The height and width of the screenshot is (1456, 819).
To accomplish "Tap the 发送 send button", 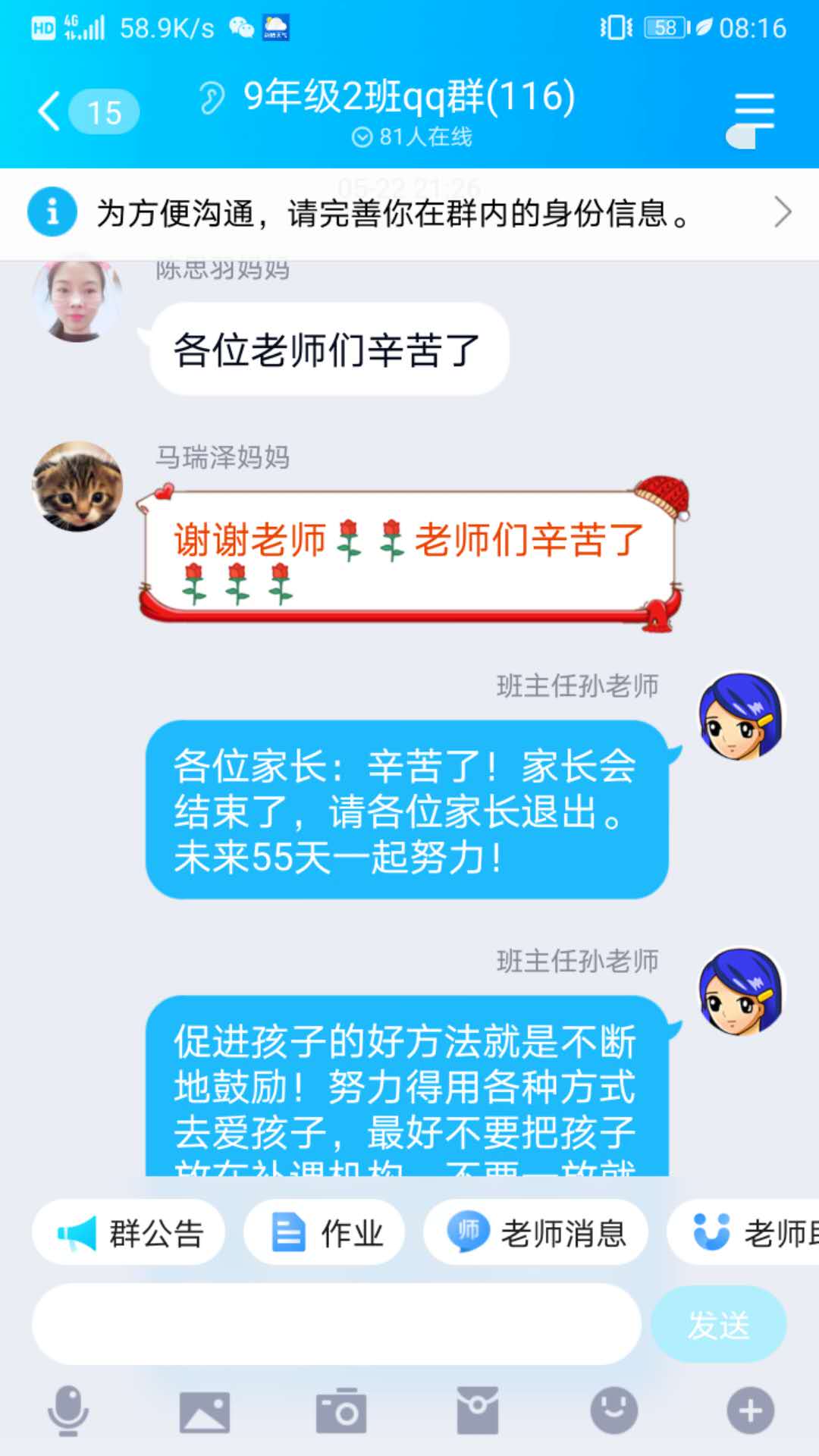I will (717, 1324).
